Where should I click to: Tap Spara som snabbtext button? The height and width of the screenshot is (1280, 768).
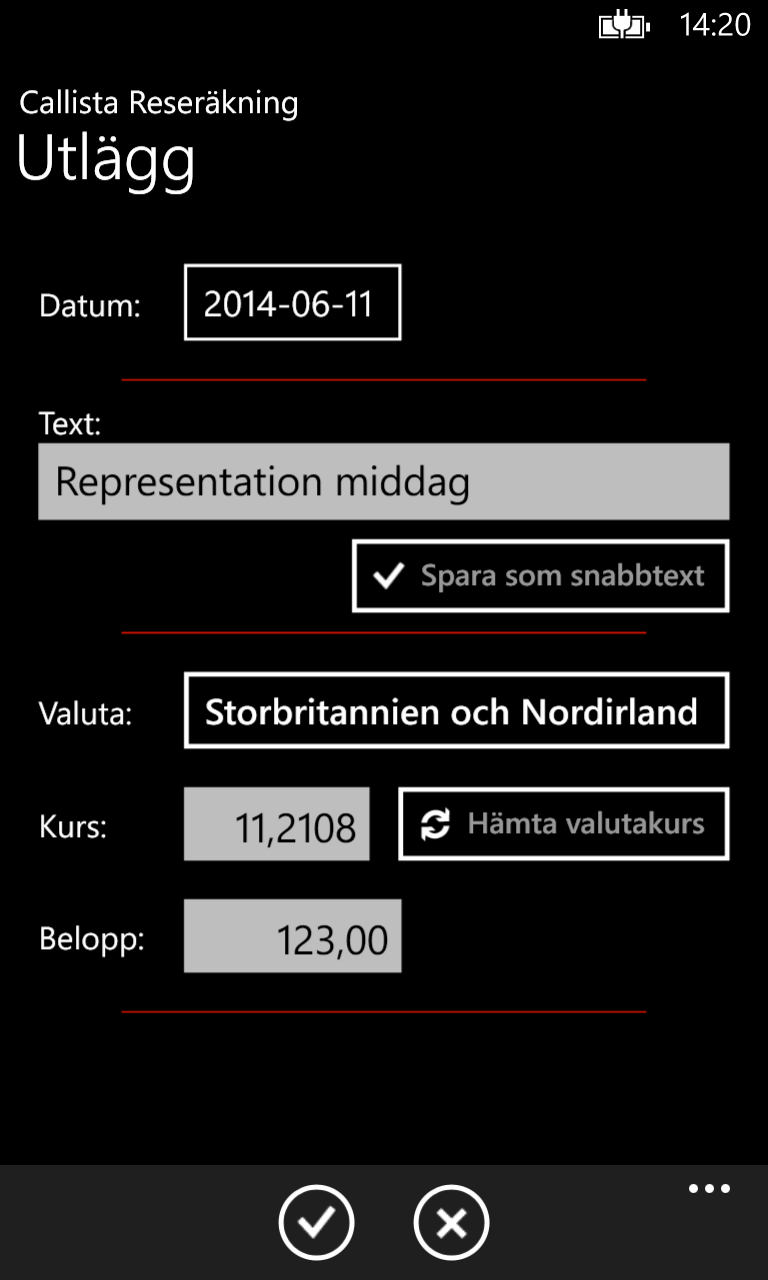(540, 576)
